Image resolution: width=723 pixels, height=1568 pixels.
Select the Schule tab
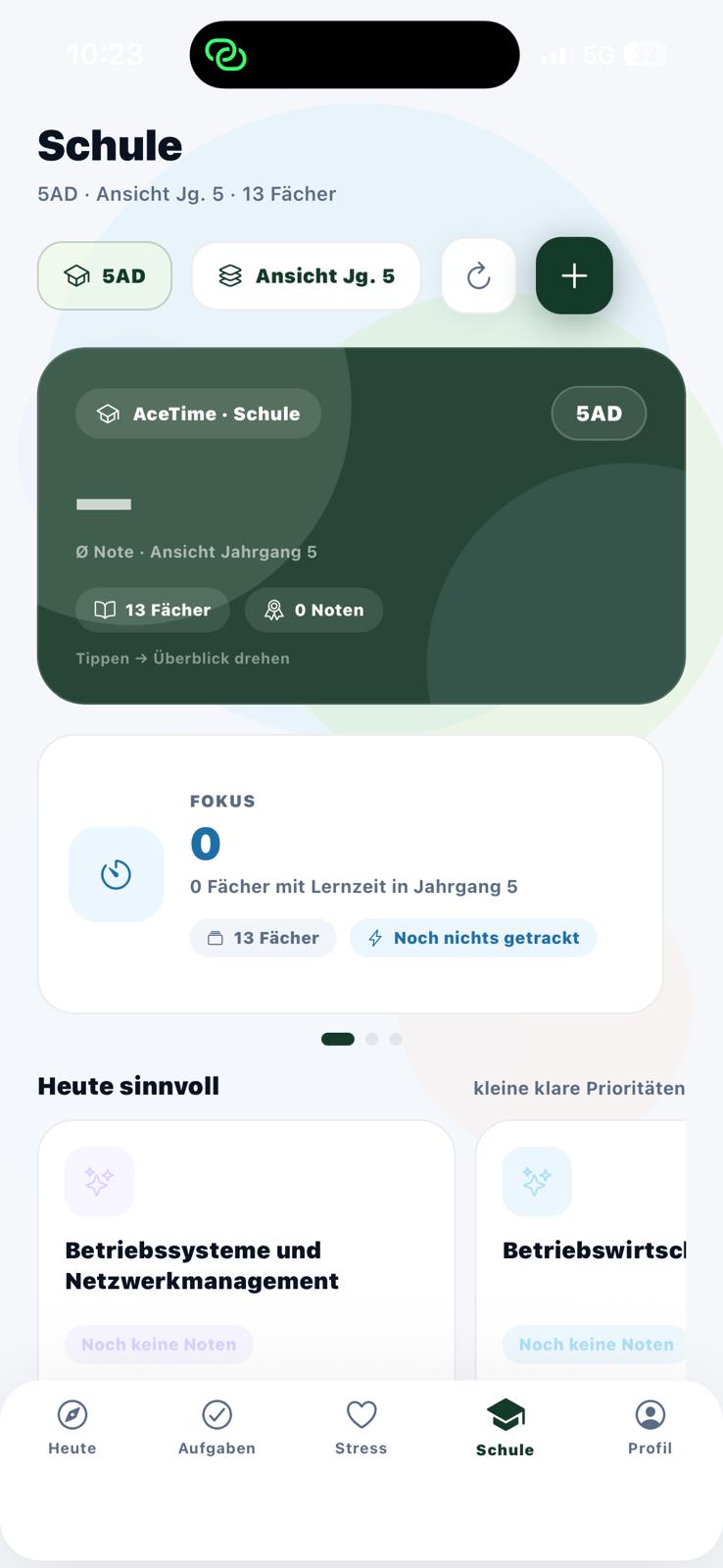click(x=505, y=1428)
